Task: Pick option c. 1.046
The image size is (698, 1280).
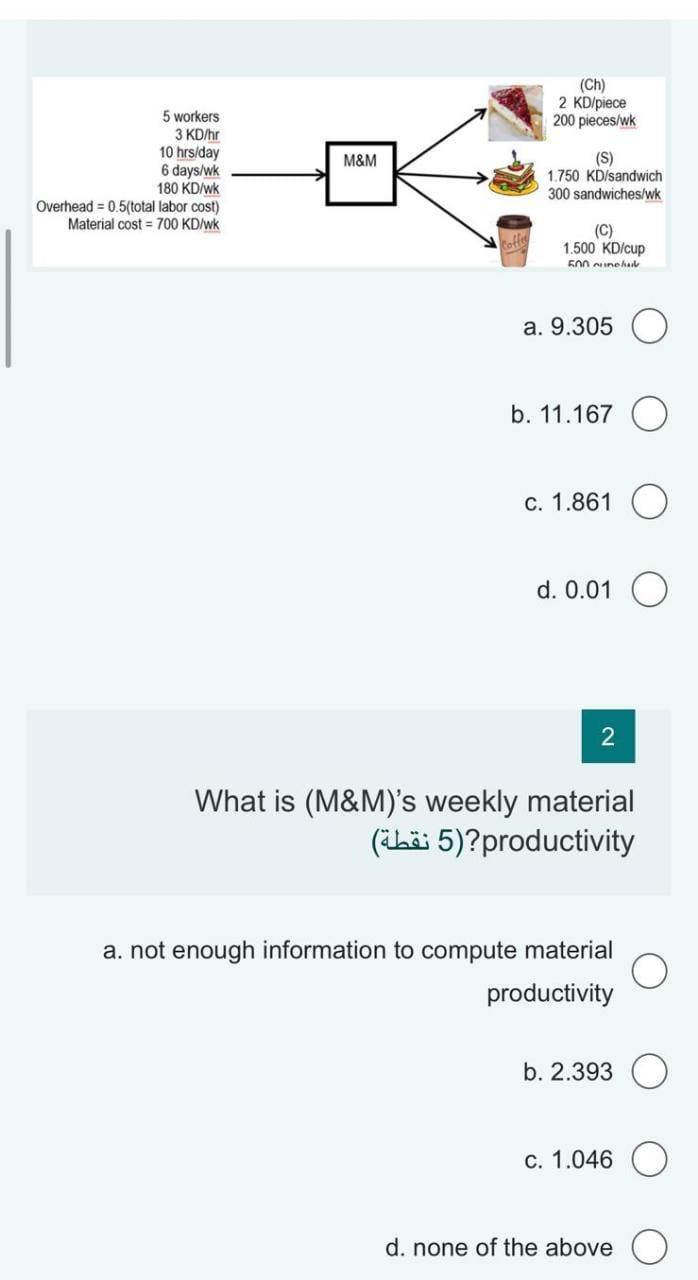Action: point(649,1159)
